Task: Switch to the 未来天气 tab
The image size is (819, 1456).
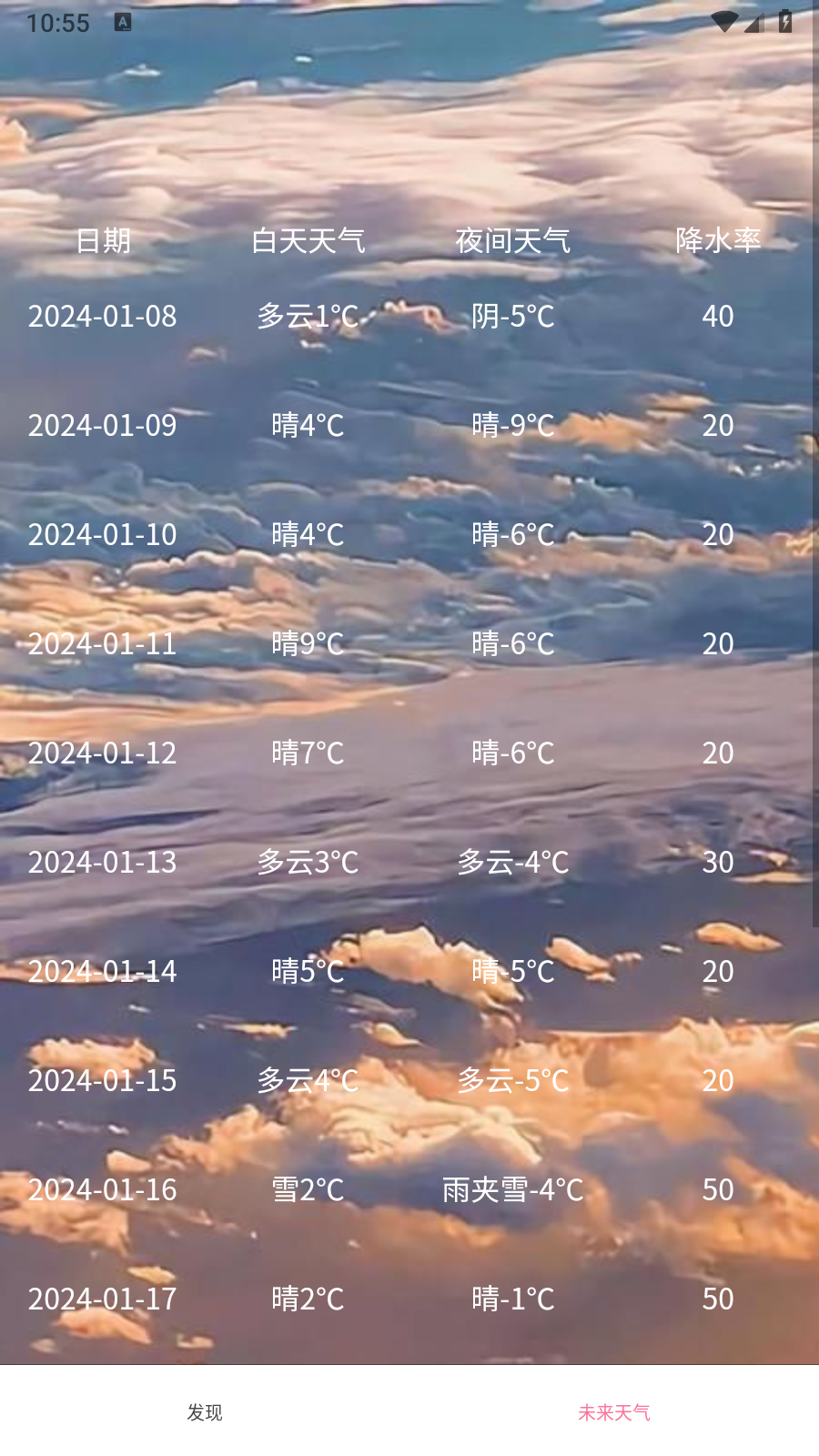Action: [614, 1412]
